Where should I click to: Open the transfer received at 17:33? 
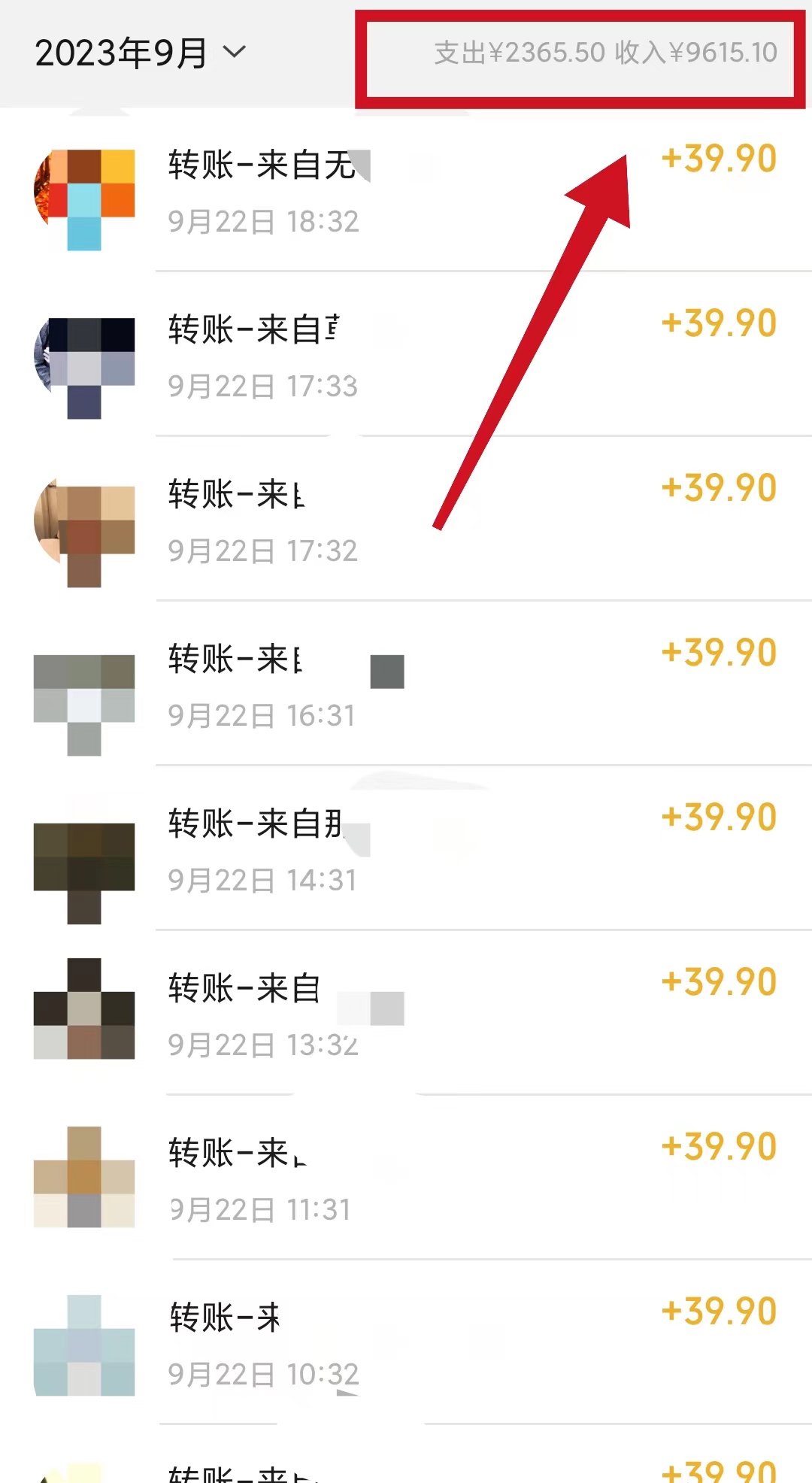(406, 356)
